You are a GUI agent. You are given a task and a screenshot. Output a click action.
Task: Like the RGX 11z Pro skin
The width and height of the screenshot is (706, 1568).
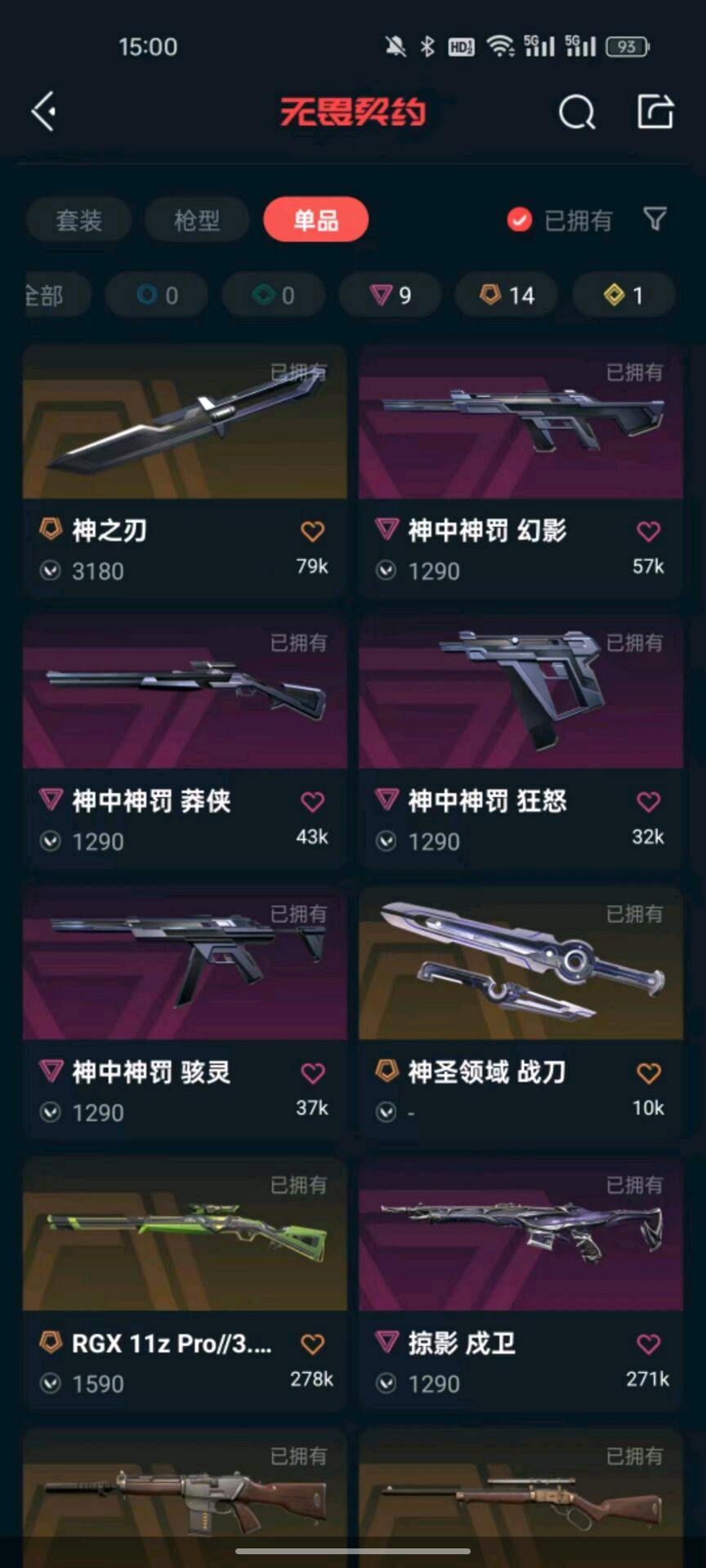[312, 1343]
